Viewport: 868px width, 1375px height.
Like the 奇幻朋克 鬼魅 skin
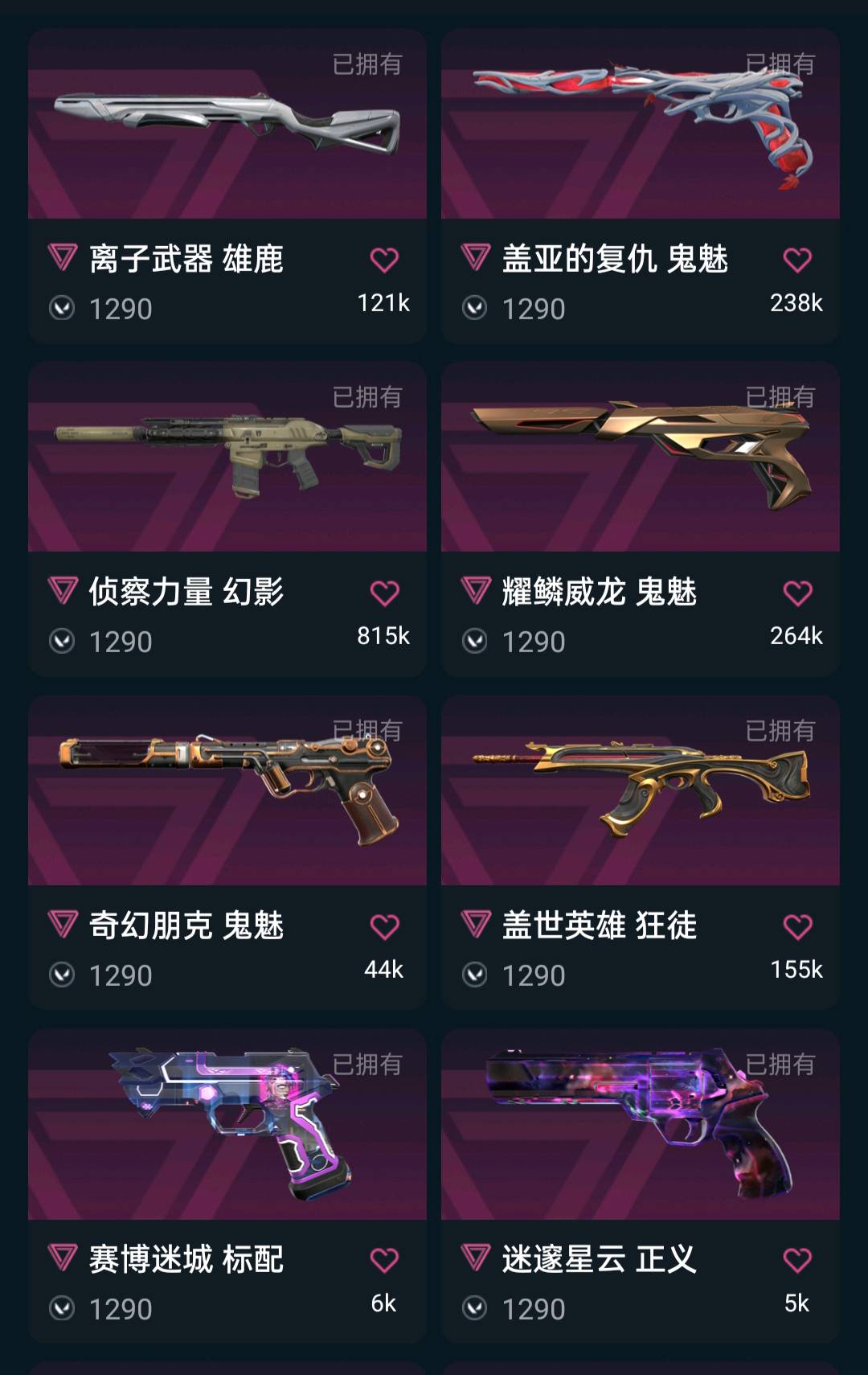(384, 927)
